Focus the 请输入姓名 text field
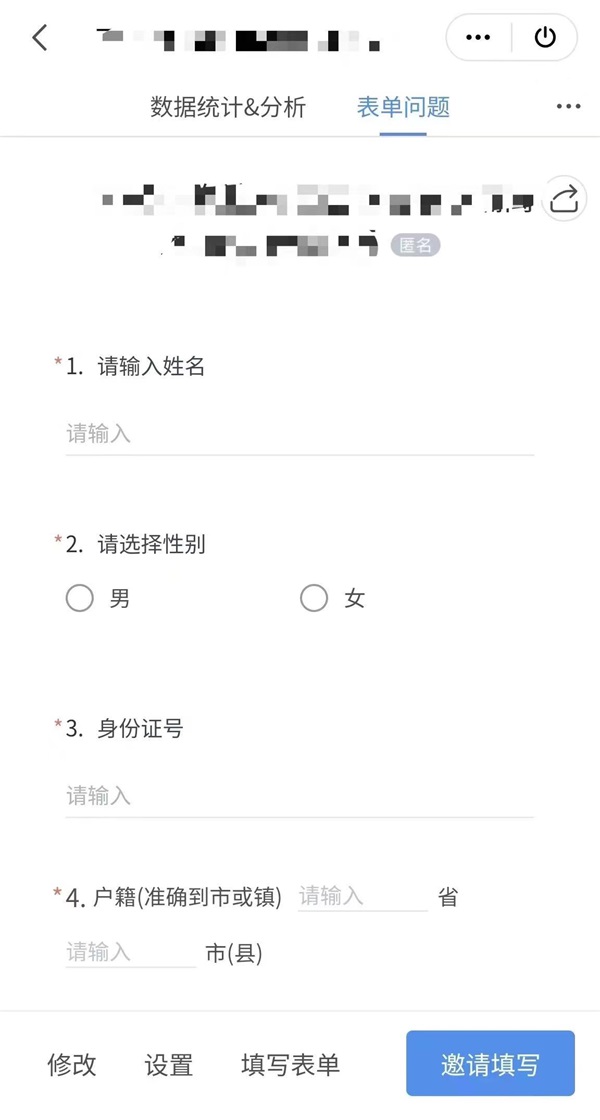The height and width of the screenshot is (1120, 600). coord(299,434)
